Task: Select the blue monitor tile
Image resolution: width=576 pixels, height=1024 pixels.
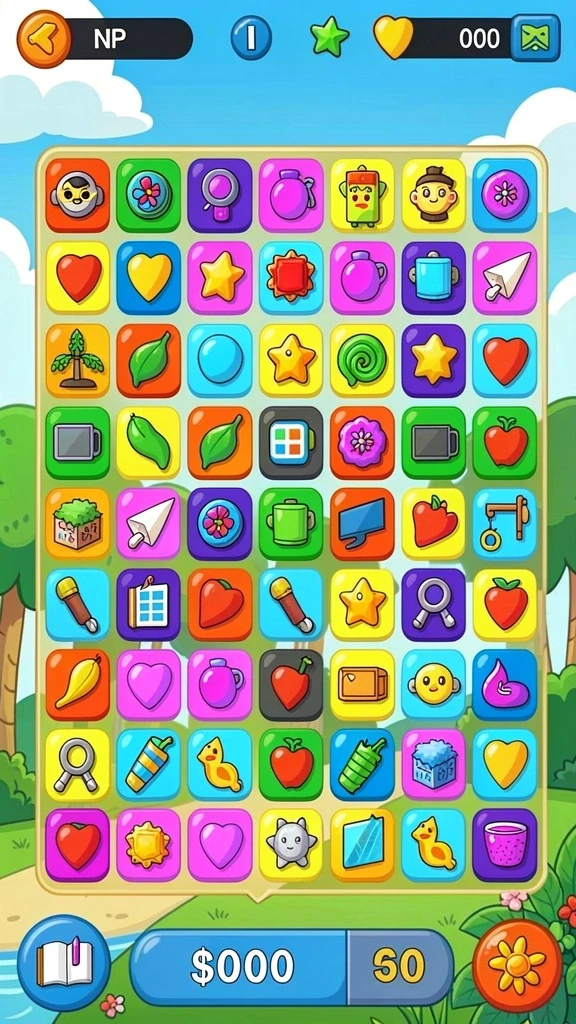Action: [x=362, y=524]
